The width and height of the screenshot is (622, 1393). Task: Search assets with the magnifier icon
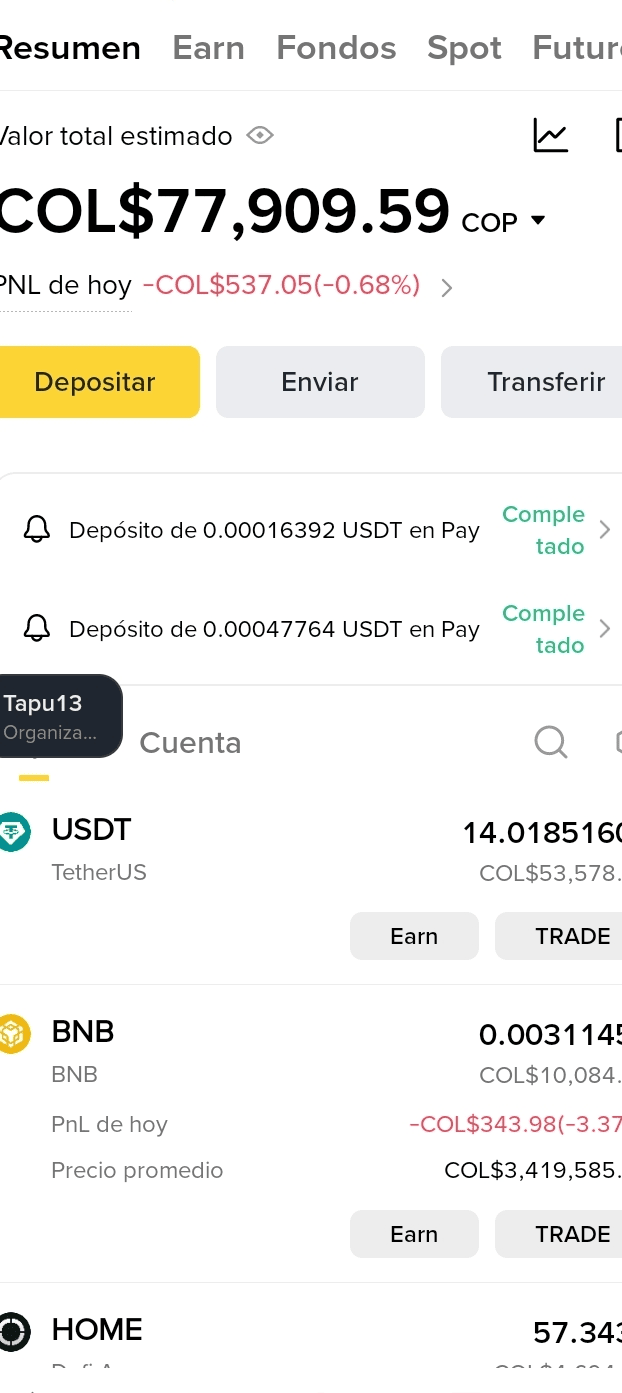(x=551, y=742)
